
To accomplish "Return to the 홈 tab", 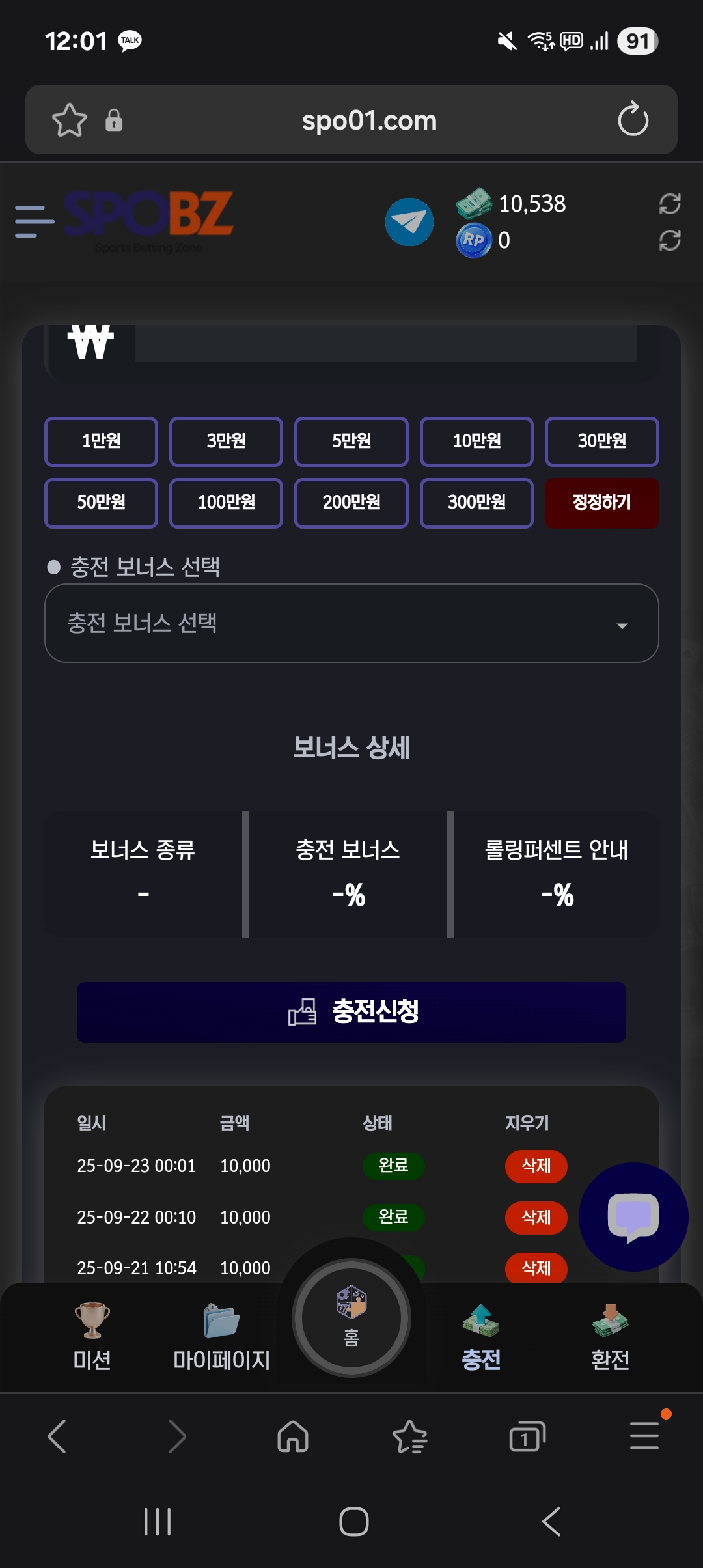I will click(x=351, y=1319).
